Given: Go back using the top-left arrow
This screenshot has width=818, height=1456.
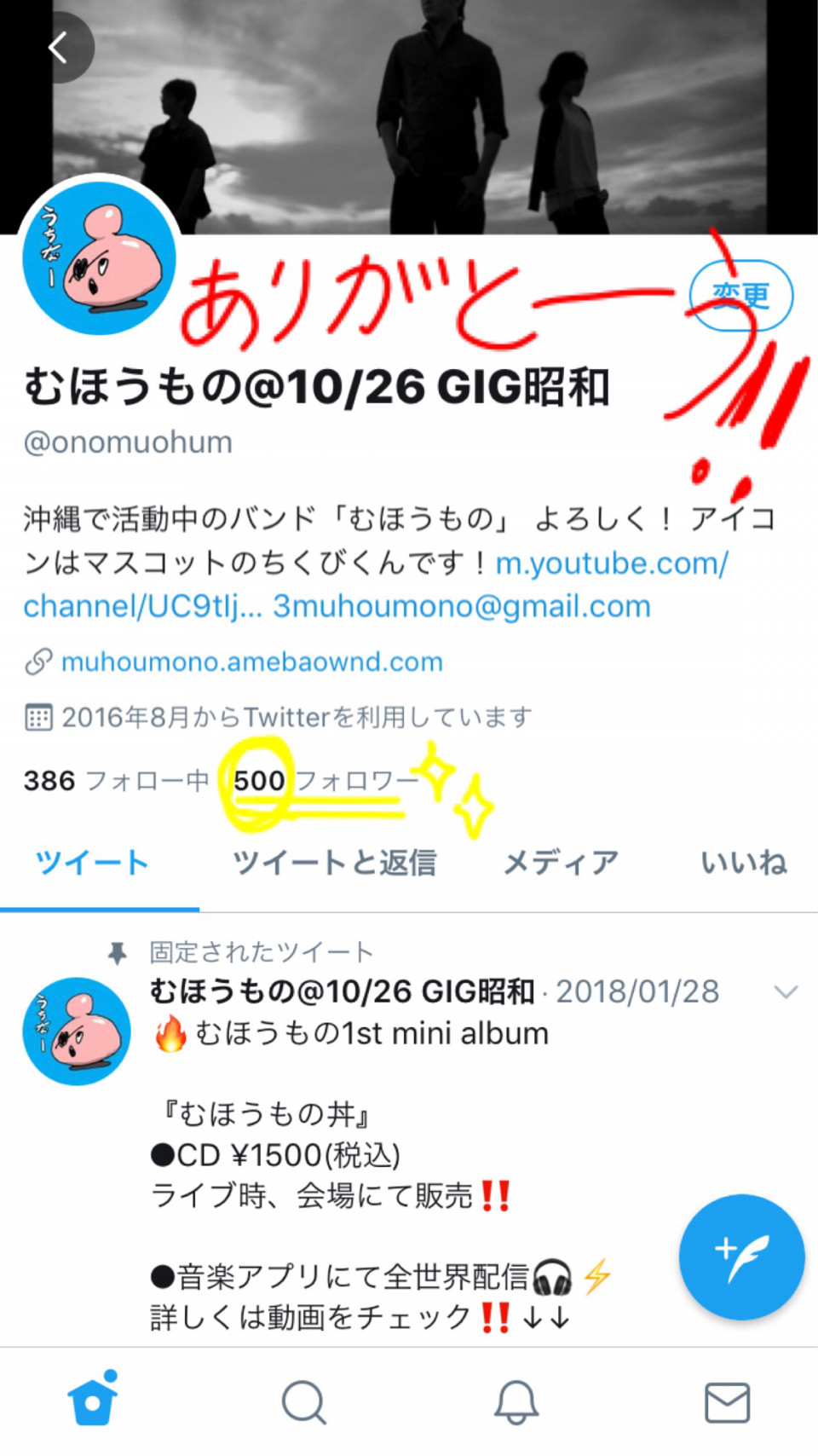Looking at the screenshot, I should coord(58,48).
